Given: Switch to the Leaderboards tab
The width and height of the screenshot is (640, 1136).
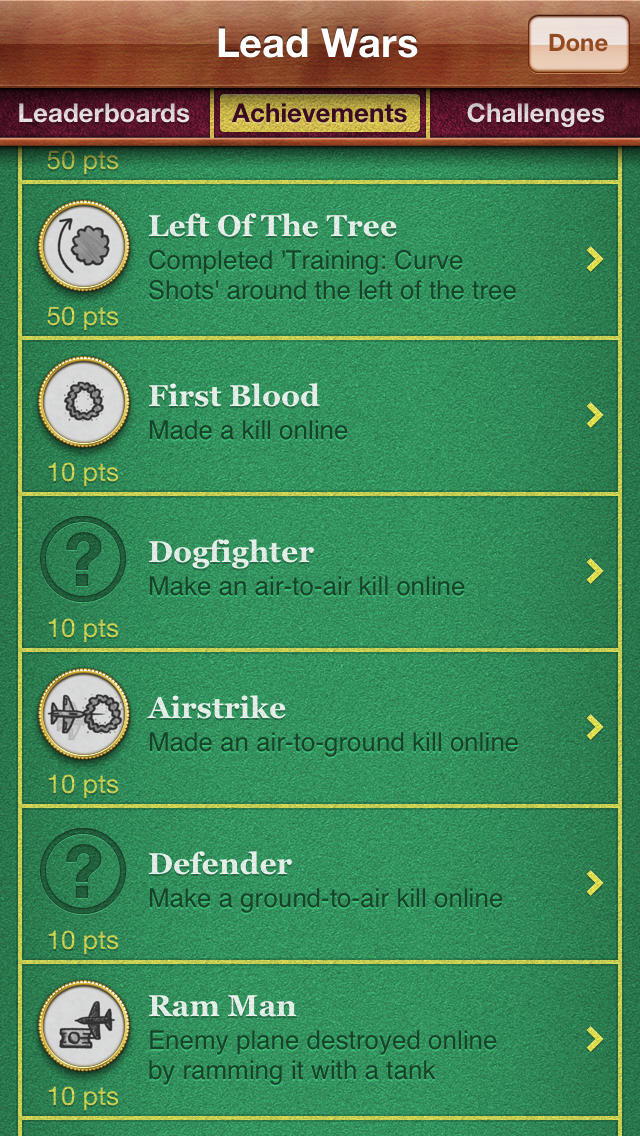Looking at the screenshot, I should (x=104, y=114).
